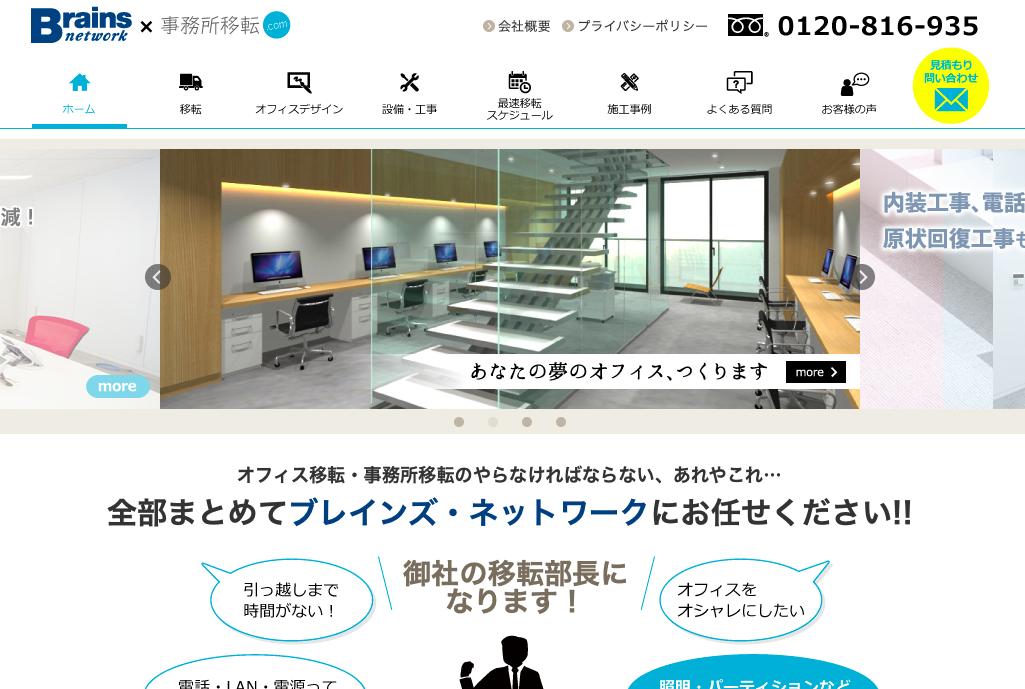Tap the Brains network logo home link
This screenshot has height=689, width=1025.
pyautogui.click(x=81, y=25)
